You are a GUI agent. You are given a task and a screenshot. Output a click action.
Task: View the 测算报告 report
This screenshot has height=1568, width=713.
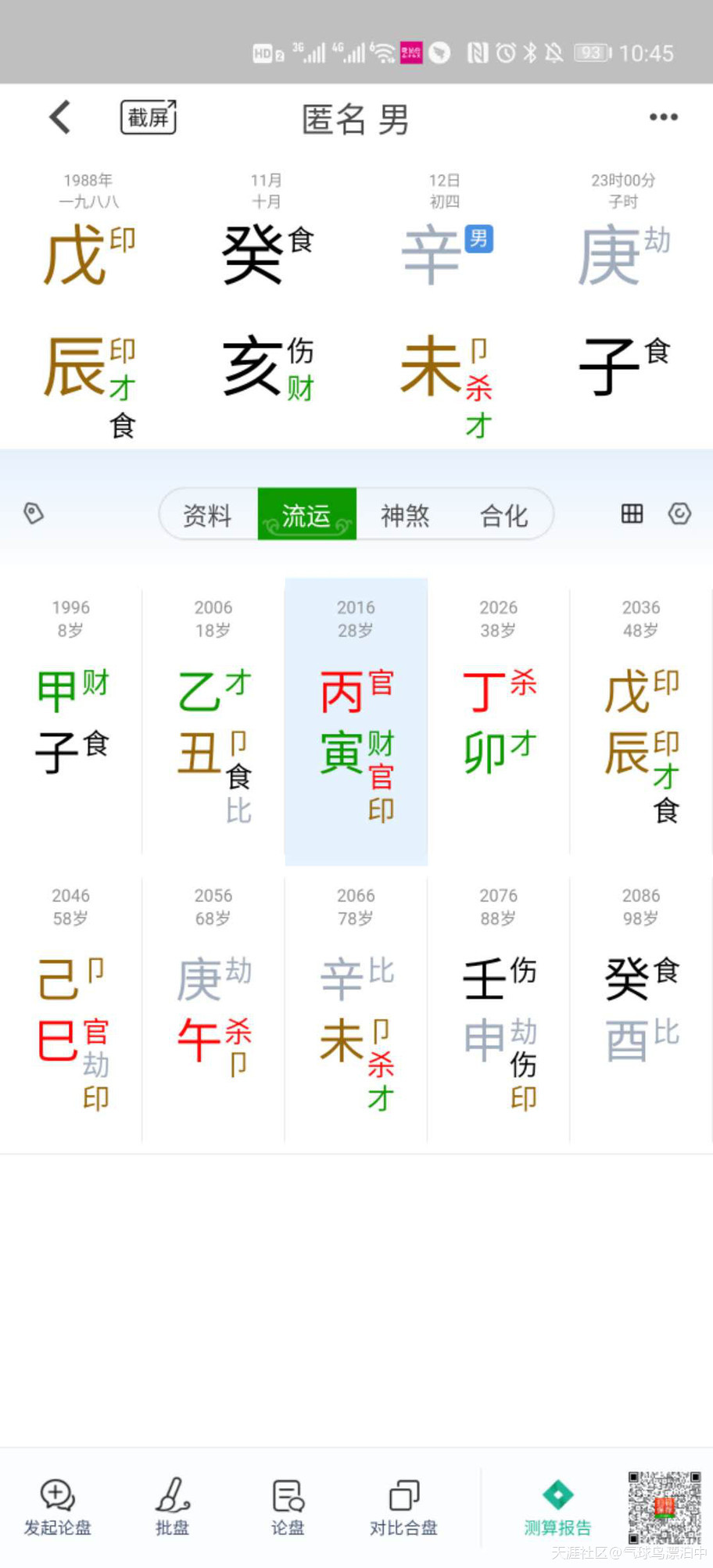coord(557,1507)
